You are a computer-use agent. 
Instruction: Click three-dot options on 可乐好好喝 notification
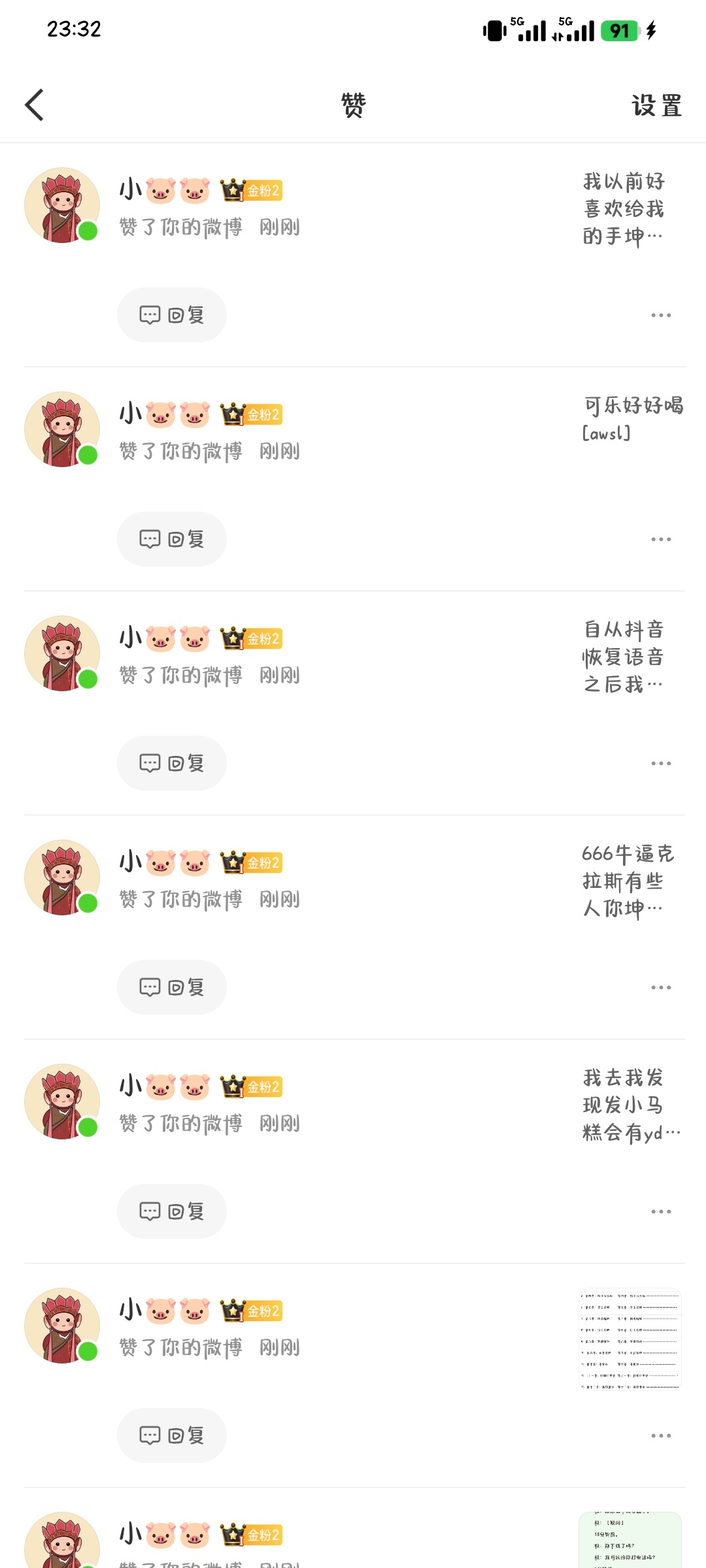point(662,538)
